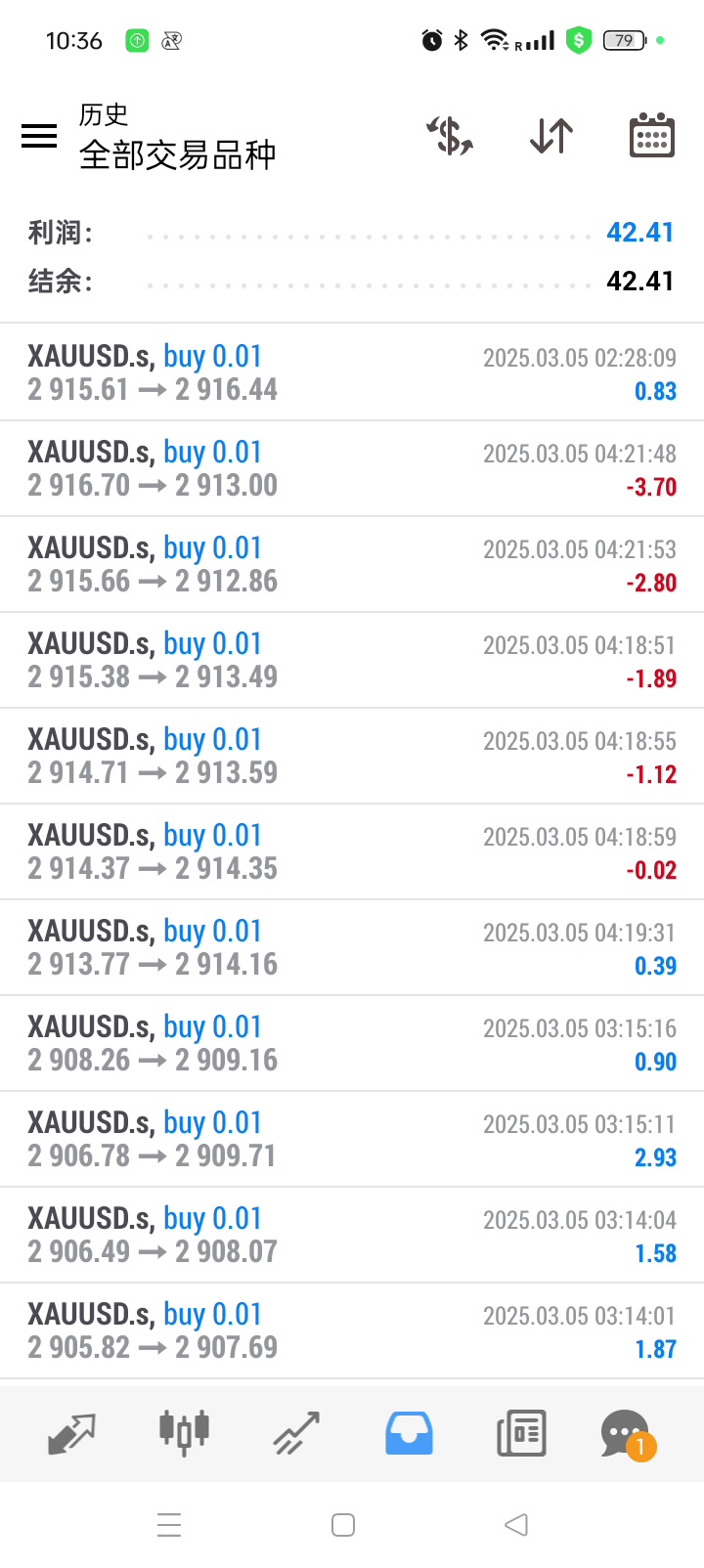Switch to the News tab
The width and height of the screenshot is (704, 1568).
click(521, 1433)
